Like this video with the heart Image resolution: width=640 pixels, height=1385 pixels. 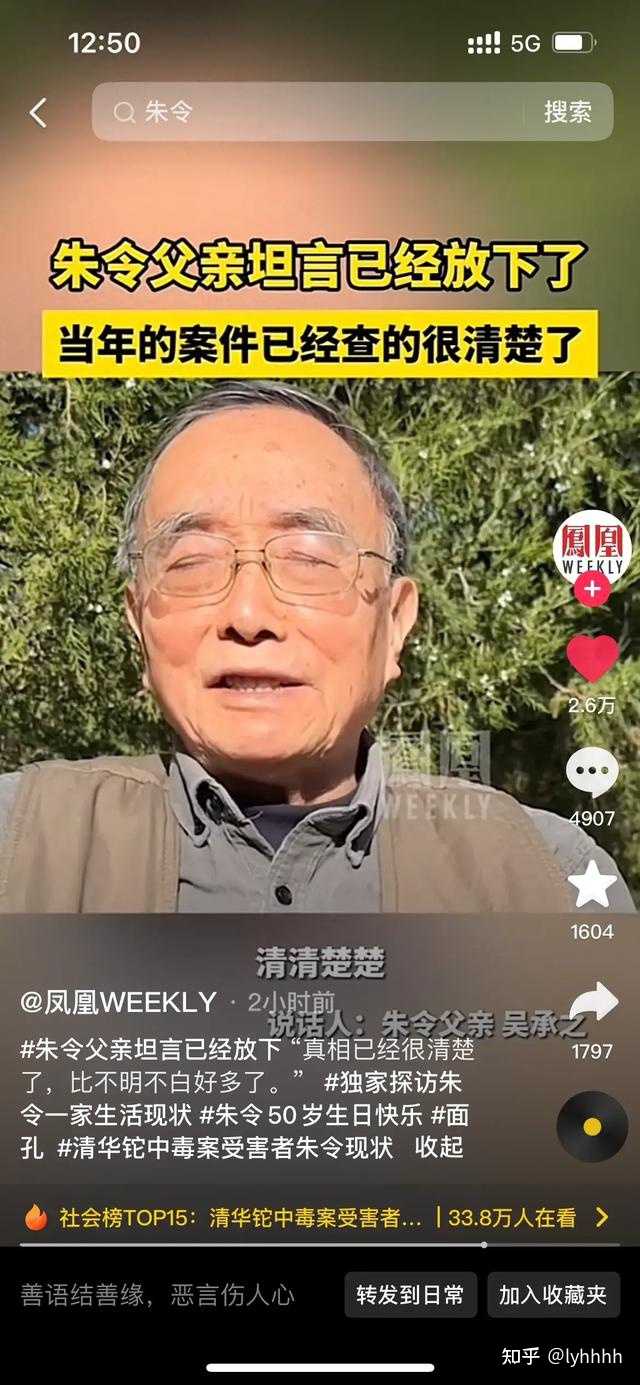[592, 659]
